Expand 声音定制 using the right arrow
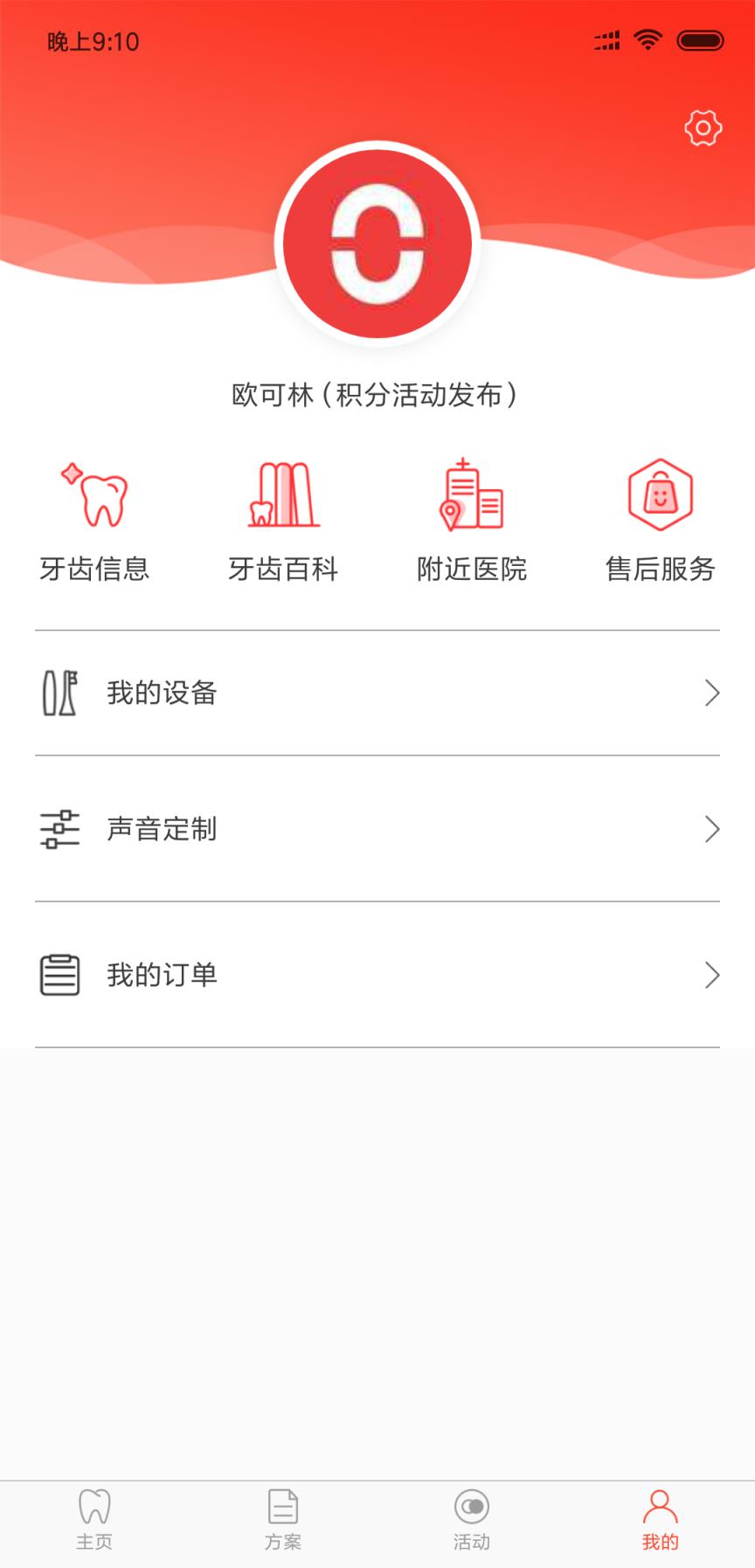This screenshot has height=1568, width=755. (711, 830)
